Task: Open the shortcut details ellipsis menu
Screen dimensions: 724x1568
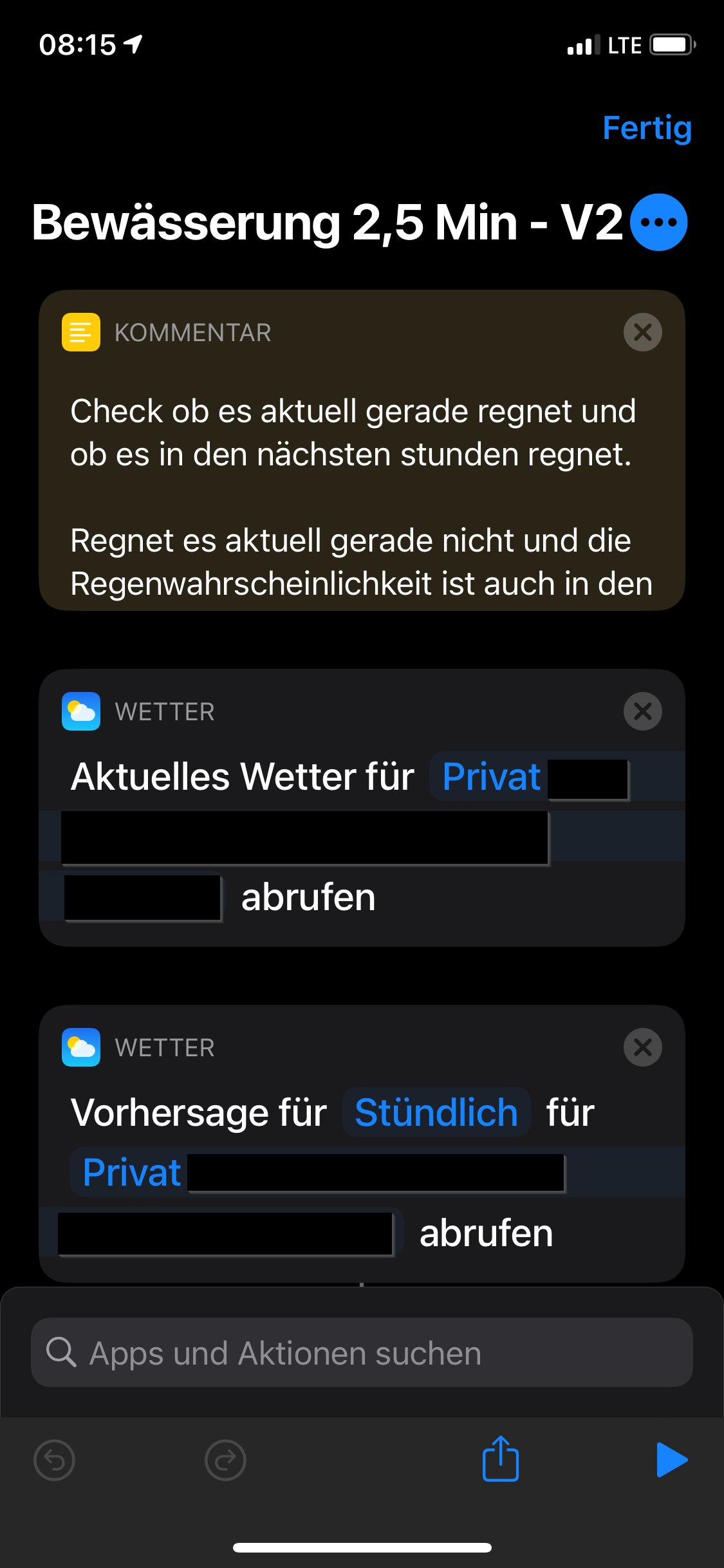Action: pyautogui.click(x=658, y=222)
